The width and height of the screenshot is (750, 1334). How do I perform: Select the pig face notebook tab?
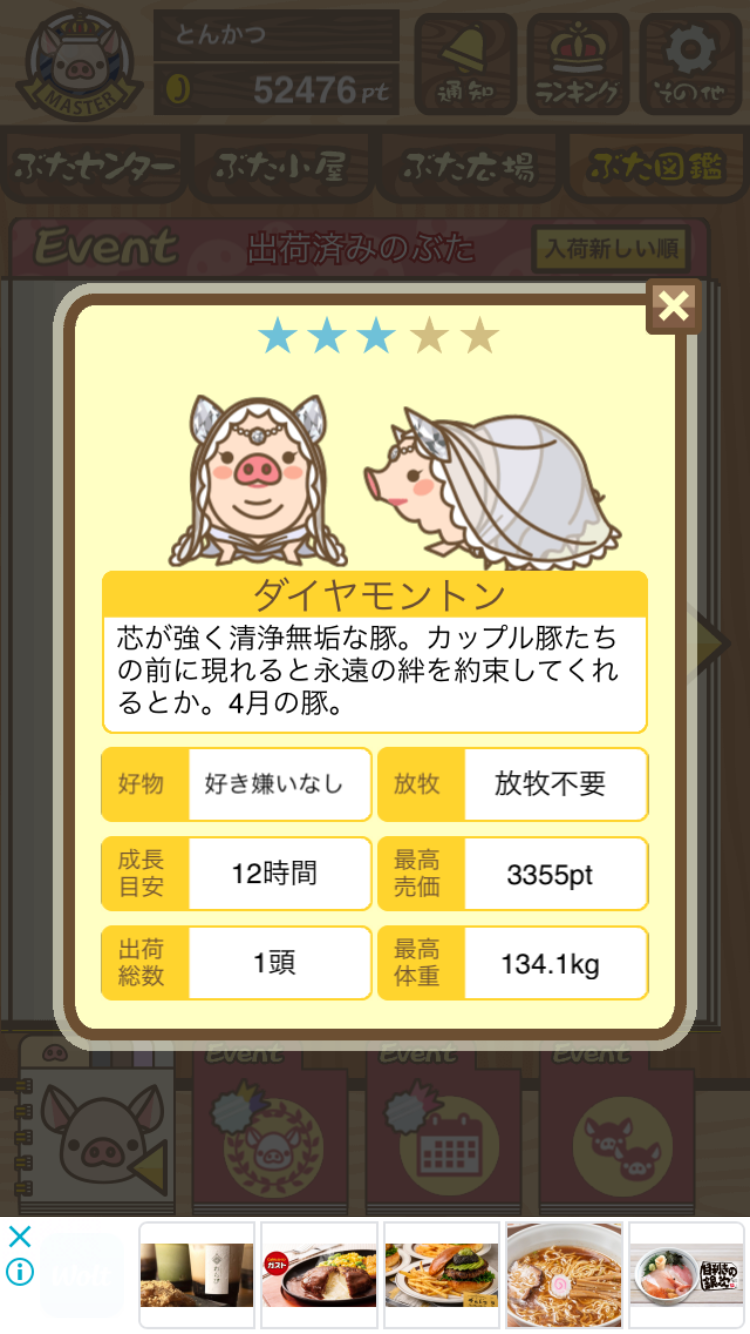point(98,1130)
